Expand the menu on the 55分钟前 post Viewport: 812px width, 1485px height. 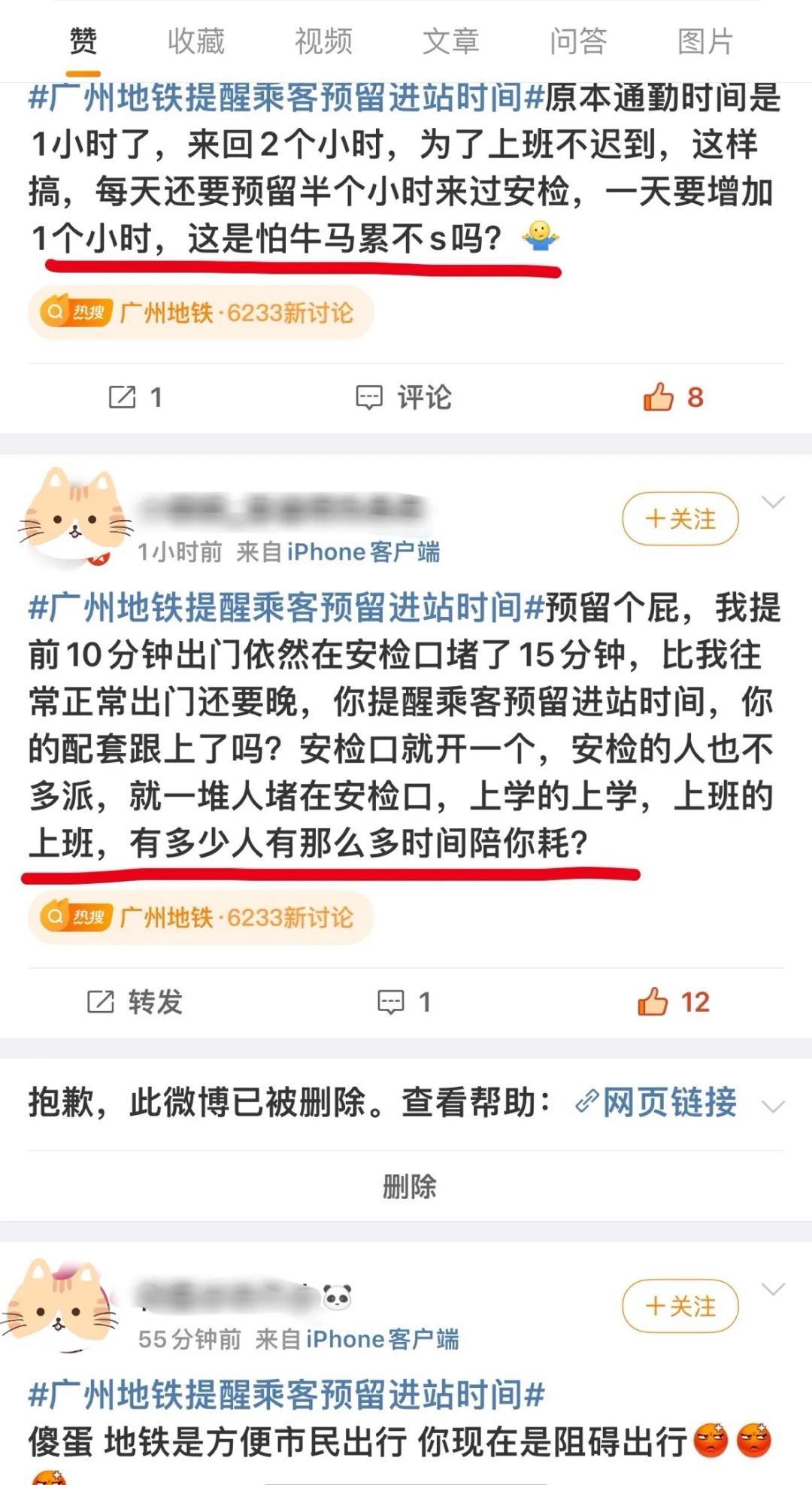tap(773, 1290)
